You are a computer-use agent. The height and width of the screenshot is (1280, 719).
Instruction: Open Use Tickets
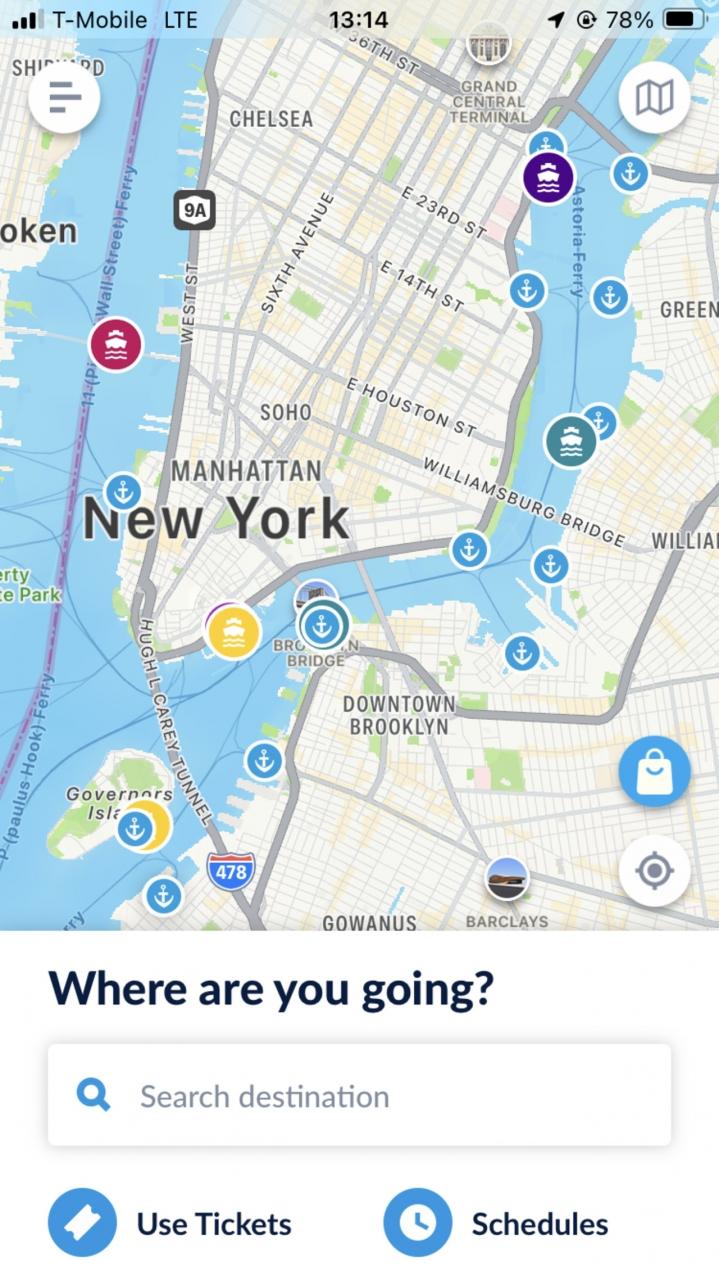tap(170, 1223)
